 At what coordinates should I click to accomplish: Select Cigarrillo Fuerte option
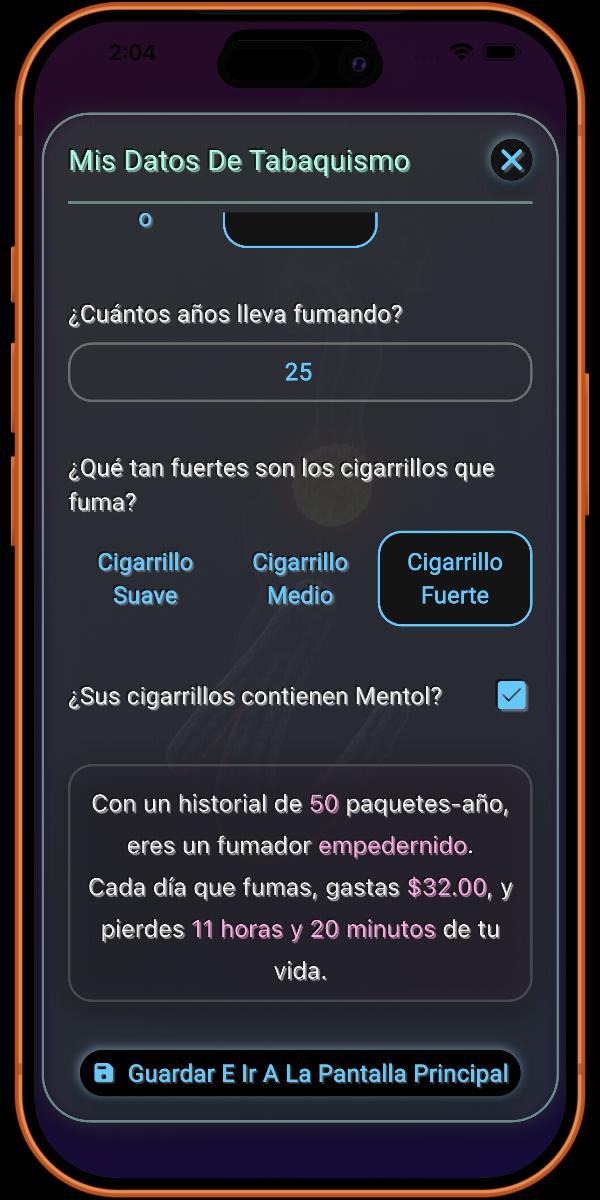(455, 578)
